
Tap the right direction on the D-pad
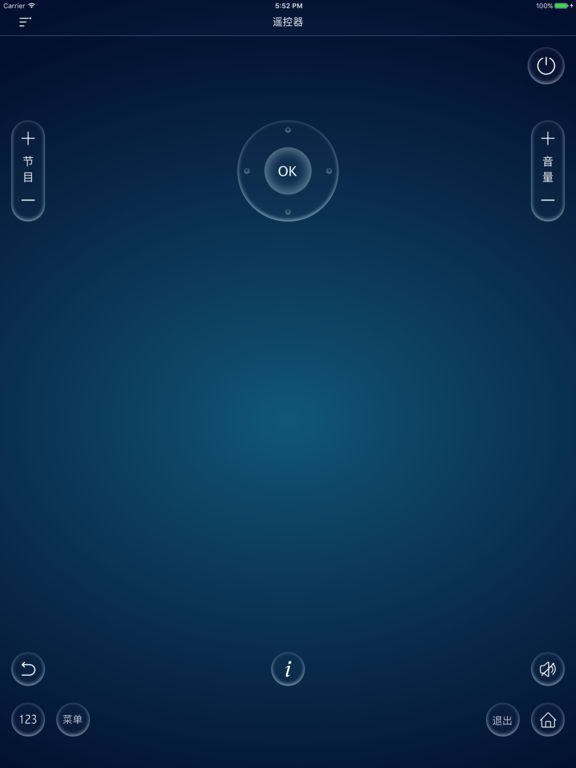point(329,171)
